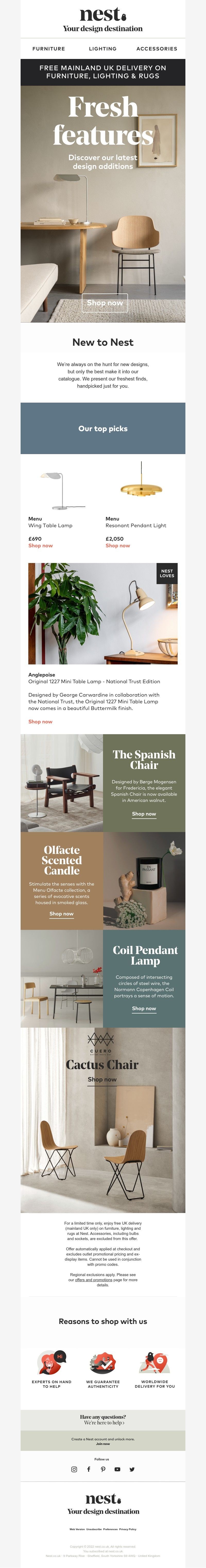Unsubscribe from this newsletter

[x=94, y=1529]
